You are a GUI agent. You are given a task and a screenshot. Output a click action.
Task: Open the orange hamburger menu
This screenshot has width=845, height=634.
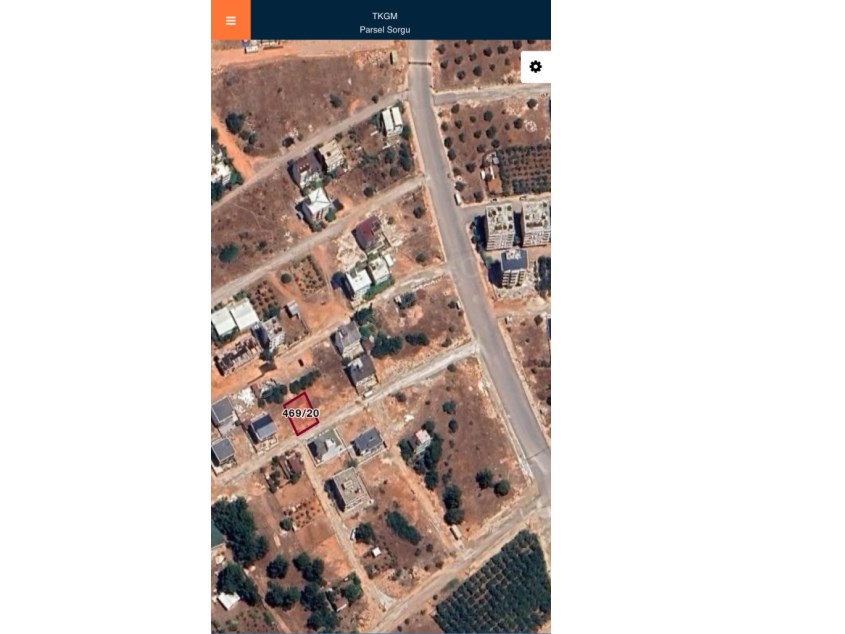coord(231,20)
